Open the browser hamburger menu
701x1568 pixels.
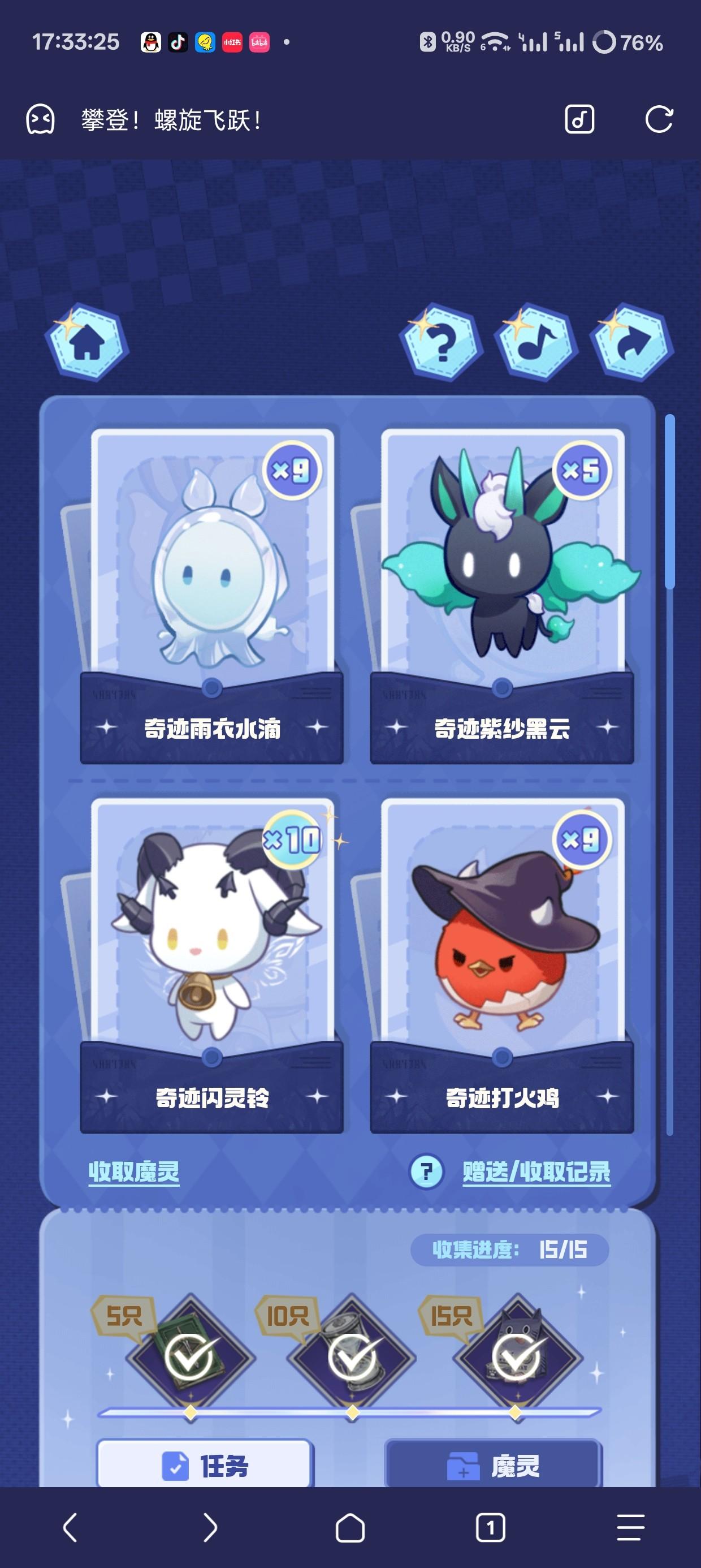tap(630, 1528)
